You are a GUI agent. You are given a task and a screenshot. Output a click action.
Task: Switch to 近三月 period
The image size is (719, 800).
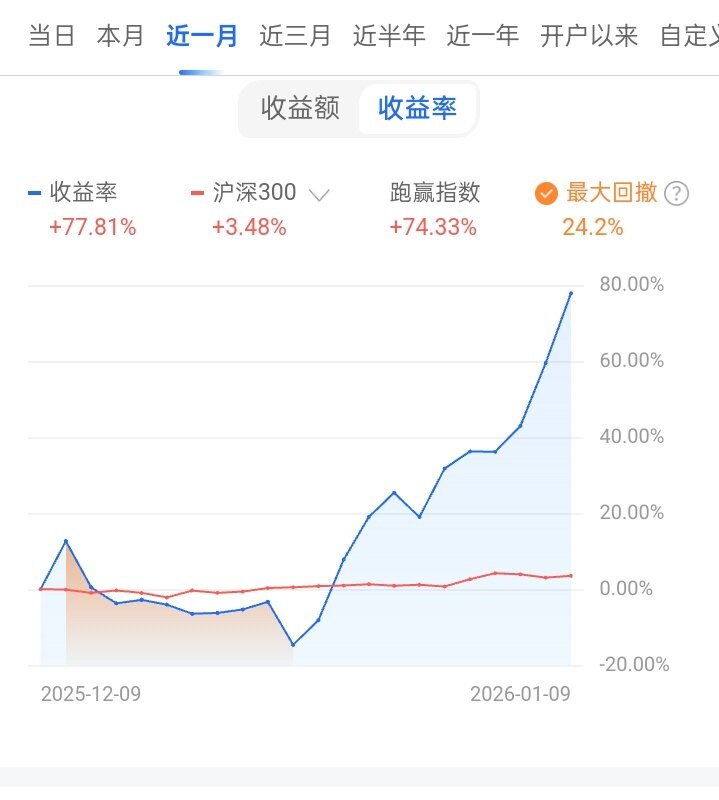click(x=295, y=37)
